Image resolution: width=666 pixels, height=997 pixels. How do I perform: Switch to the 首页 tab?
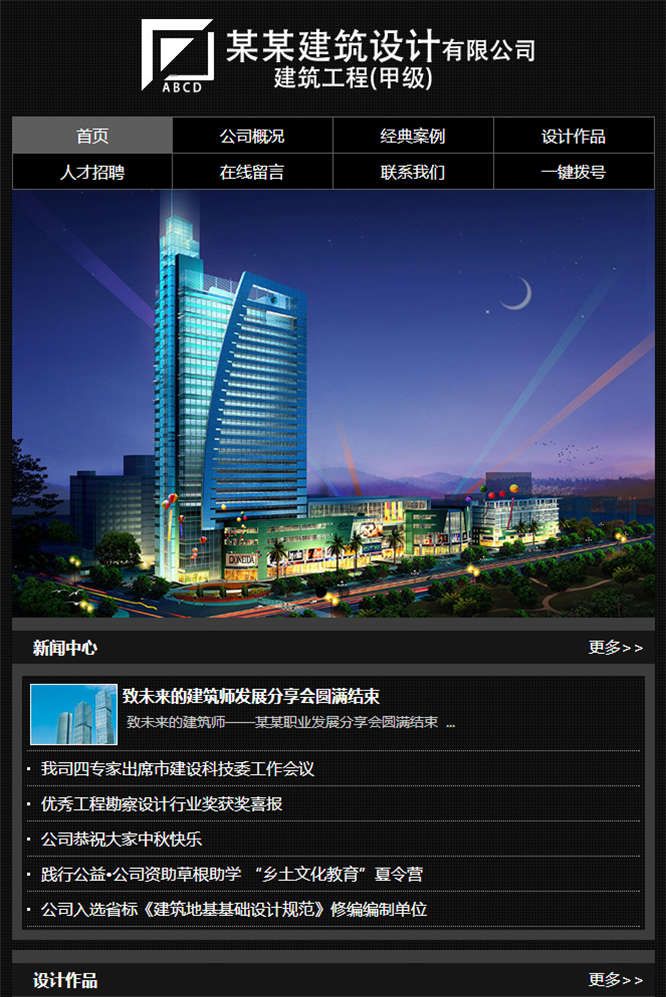click(92, 136)
